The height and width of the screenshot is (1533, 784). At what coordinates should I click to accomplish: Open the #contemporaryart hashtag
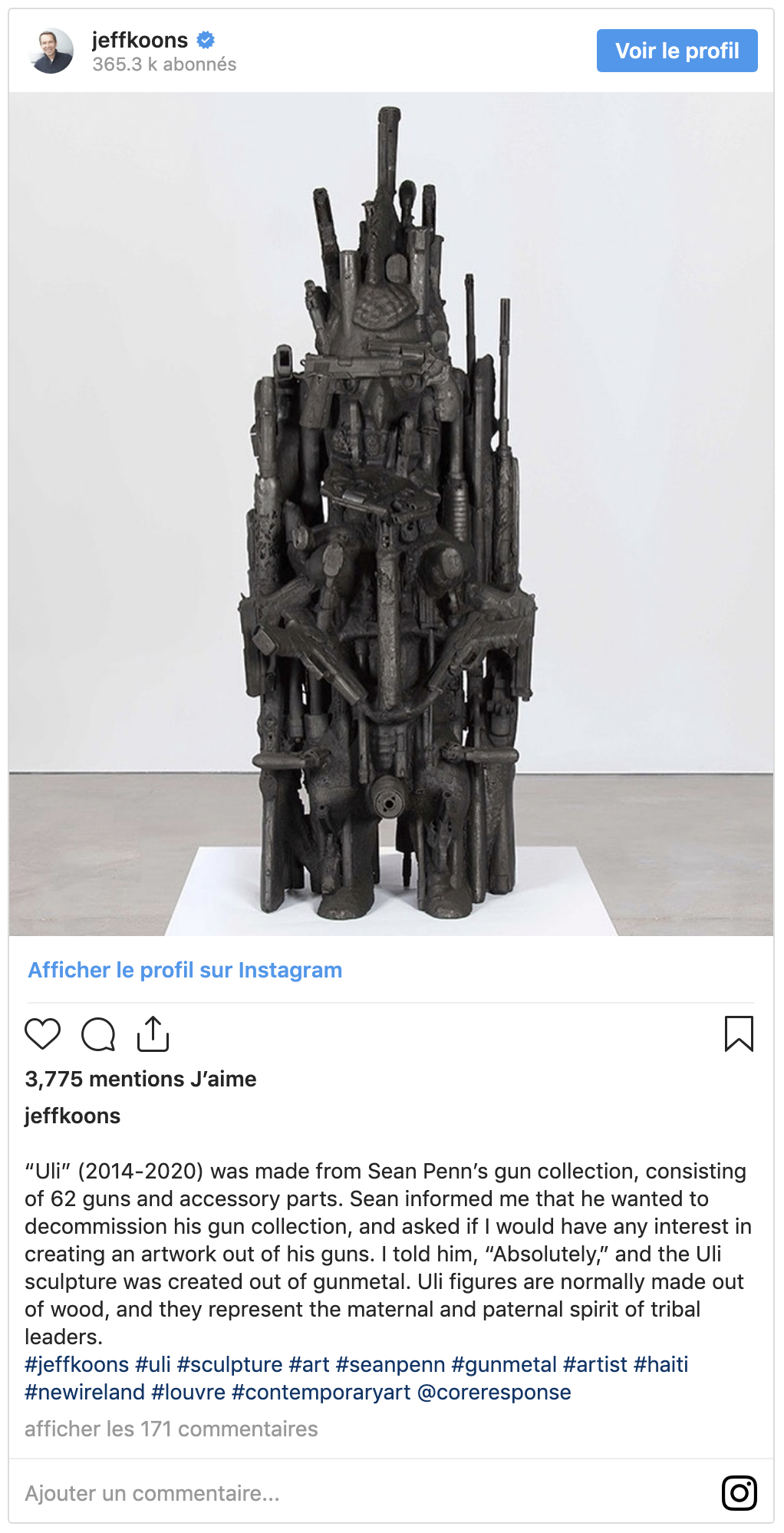(321, 1392)
